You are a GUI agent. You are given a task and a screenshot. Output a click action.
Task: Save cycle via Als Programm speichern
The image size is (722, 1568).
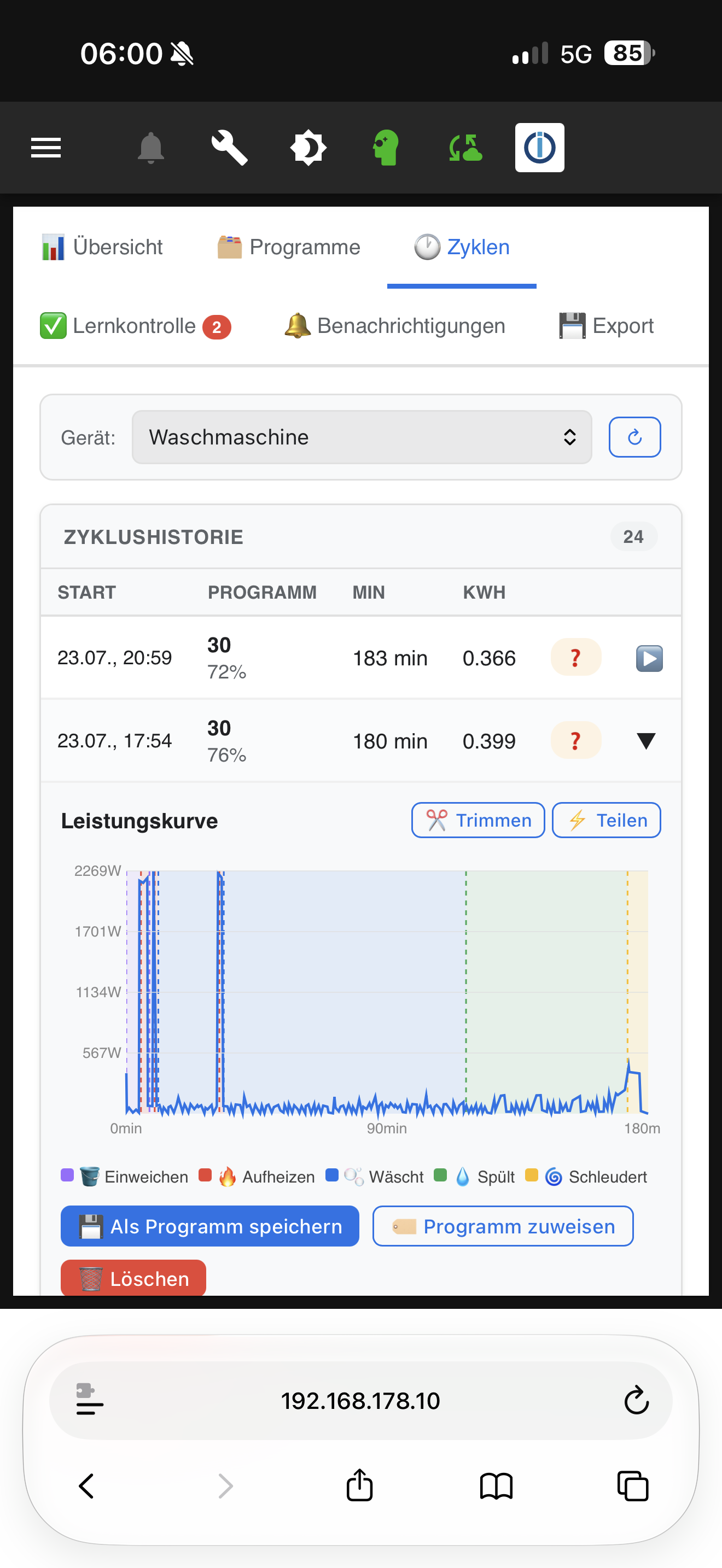[x=209, y=1226]
